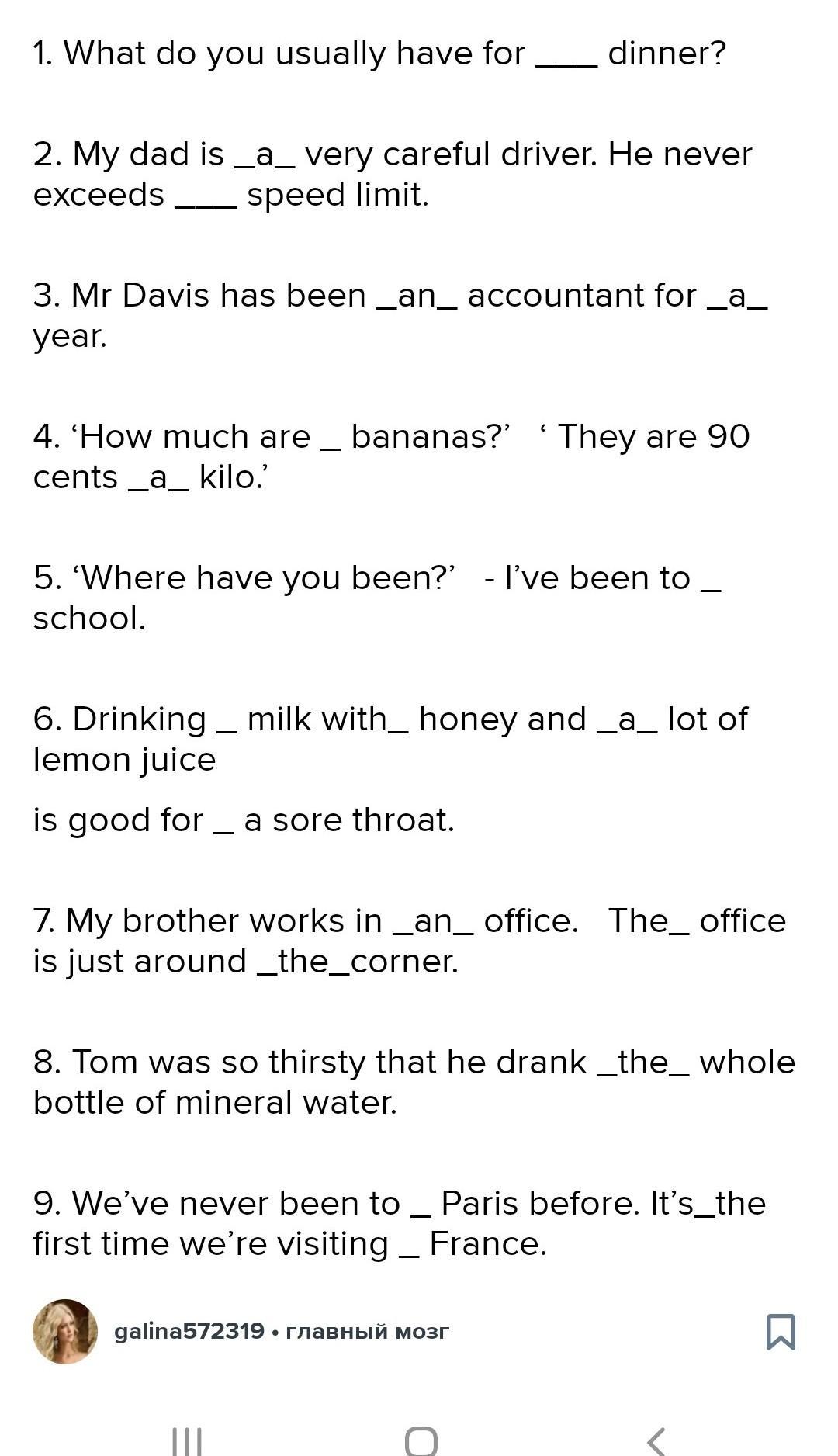Open the galina572319 username link
Image resolution: width=838 pixels, height=1456 pixels.
tap(189, 1331)
